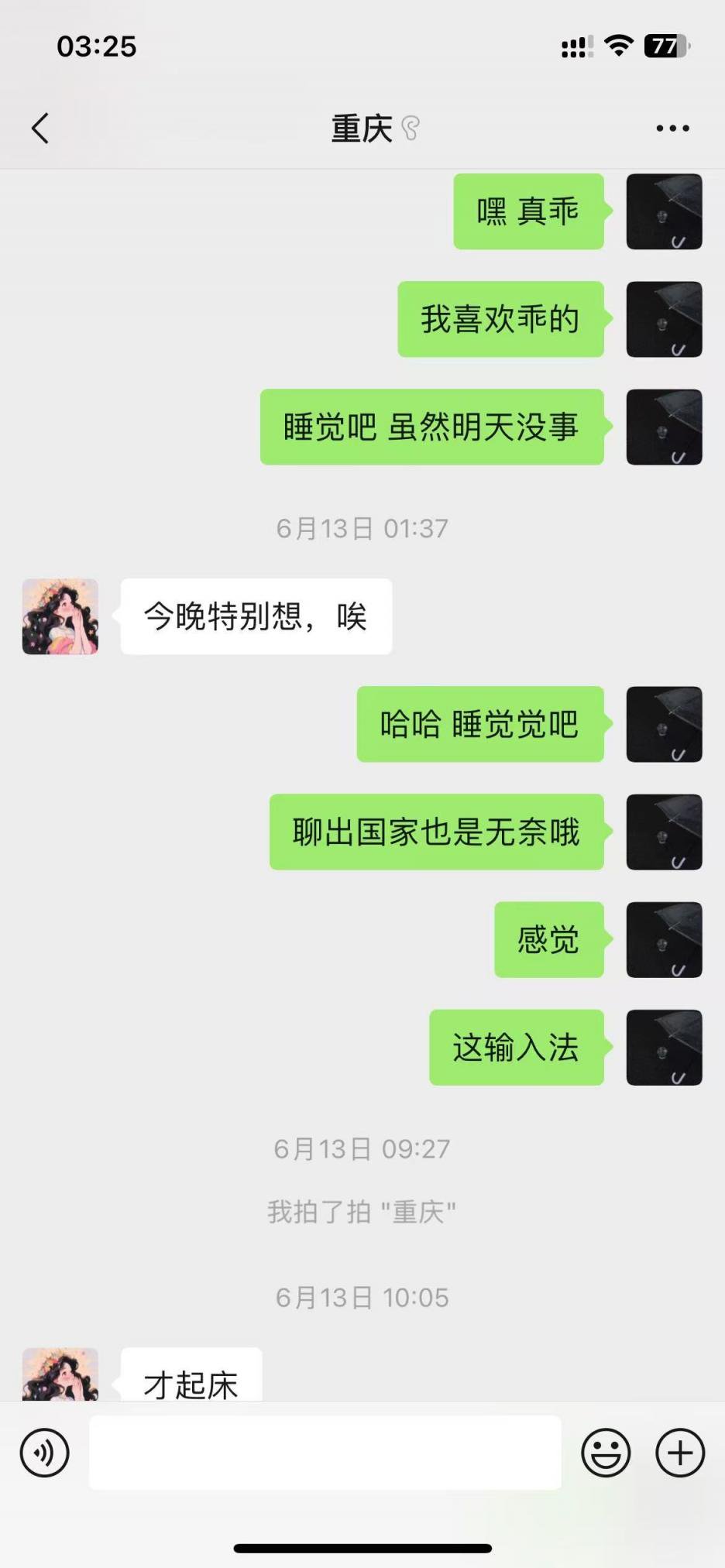Open the chat's three-dot menu
The width and height of the screenshot is (725, 1568).
pyautogui.click(x=672, y=129)
